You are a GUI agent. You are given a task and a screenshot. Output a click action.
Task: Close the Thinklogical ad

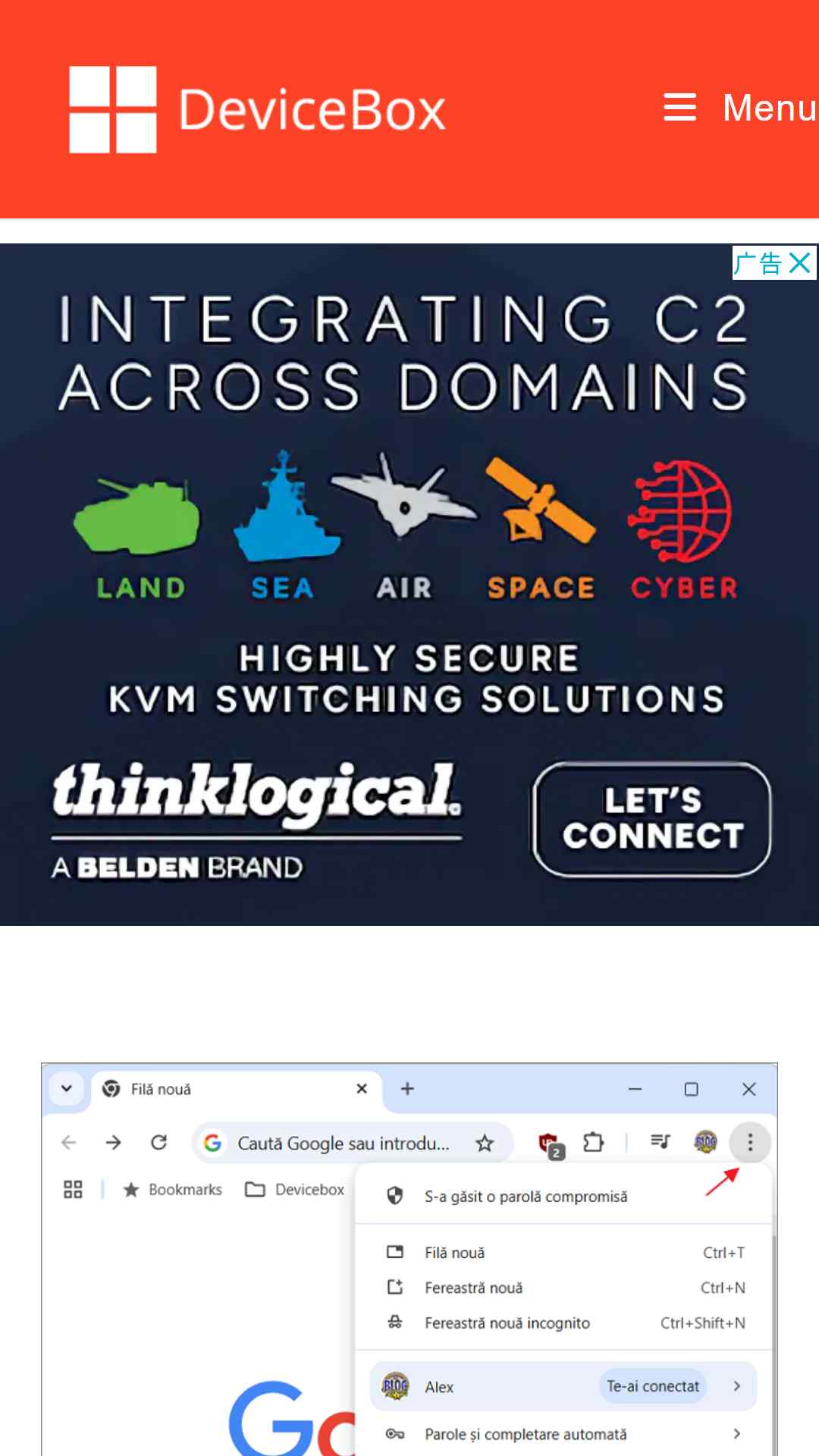tap(800, 263)
